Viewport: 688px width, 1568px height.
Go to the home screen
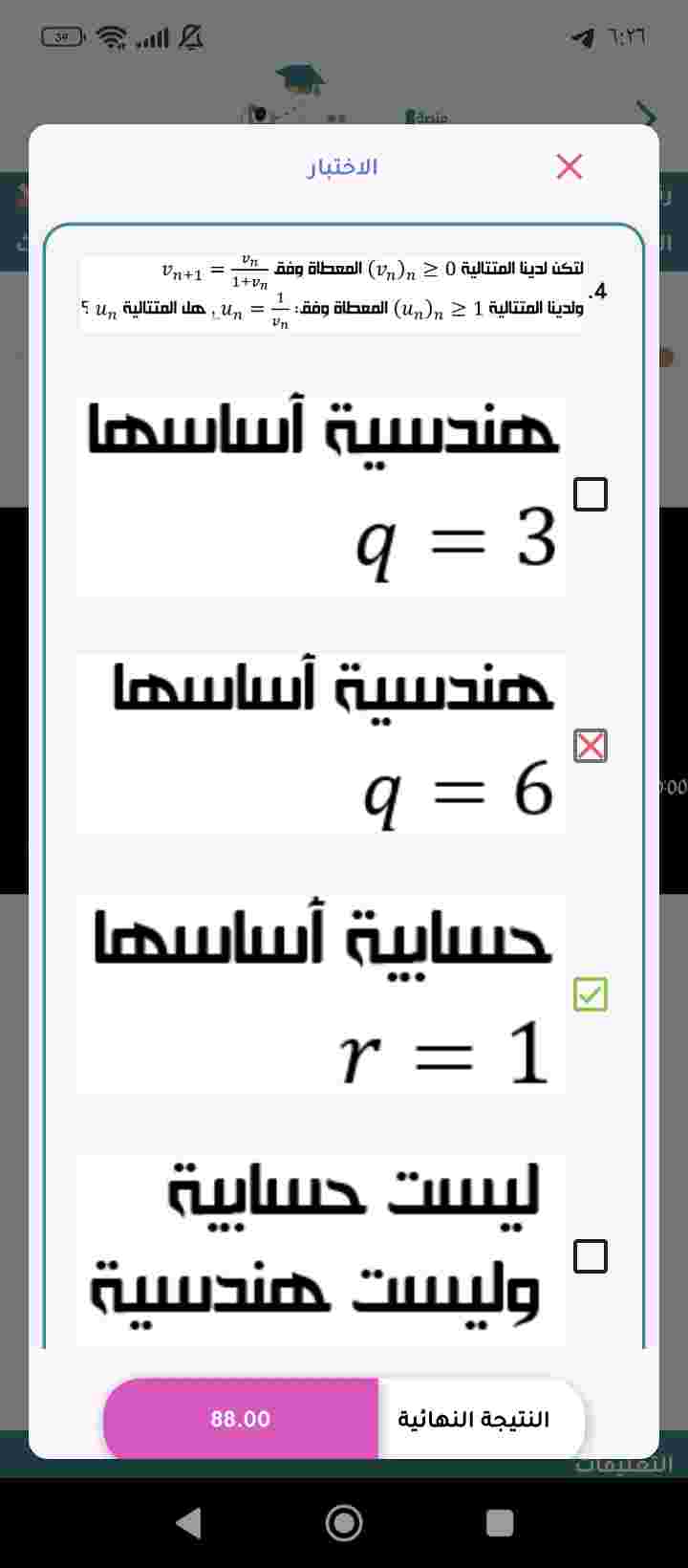(344, 1522)
